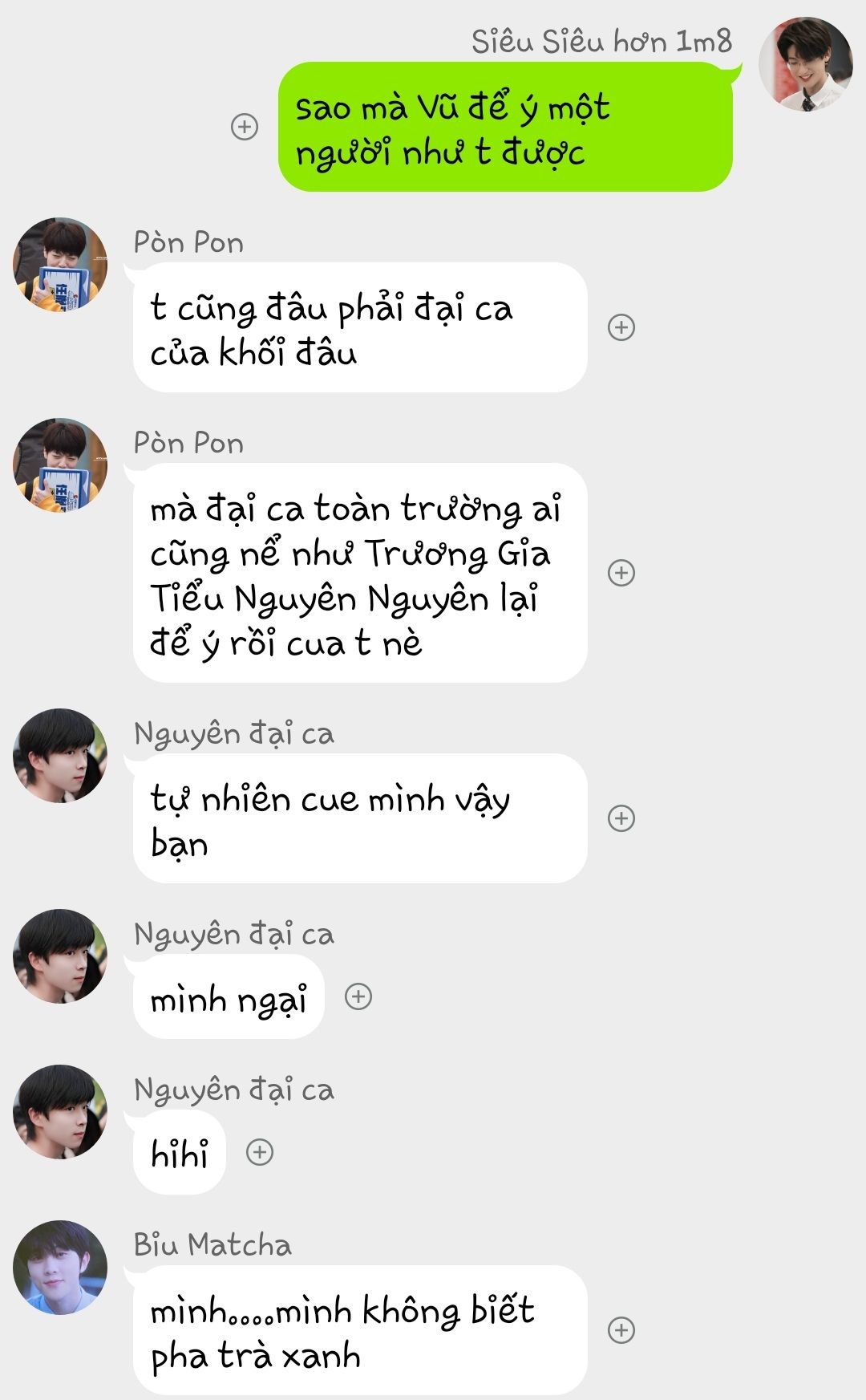Open Nguyên đại ca's avatar beside "tự nhiên cue"
This screenshot has height=1400, width=866.
tap(60, 756)
